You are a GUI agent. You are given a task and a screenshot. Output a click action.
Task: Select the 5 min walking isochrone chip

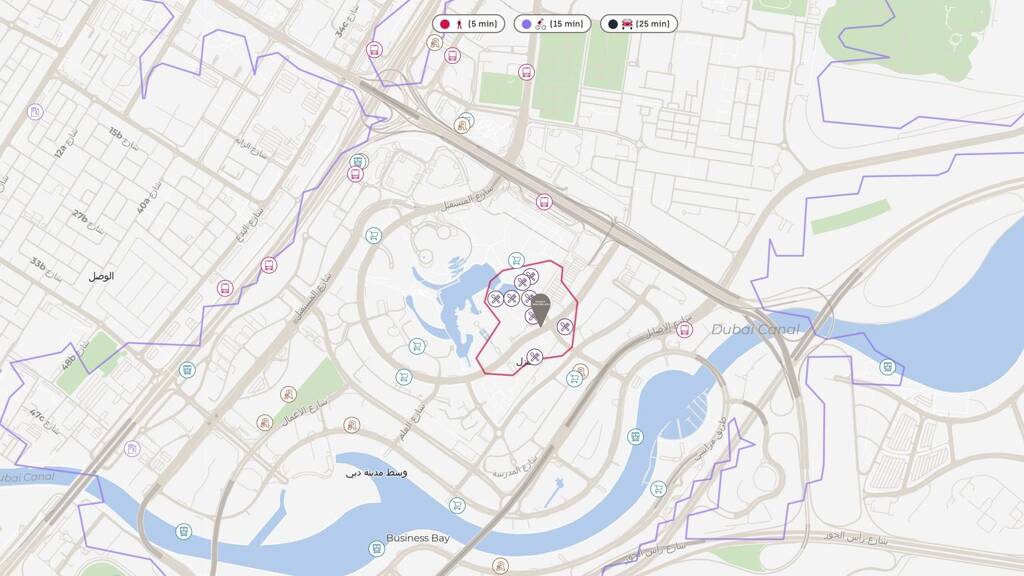point(468,23)
